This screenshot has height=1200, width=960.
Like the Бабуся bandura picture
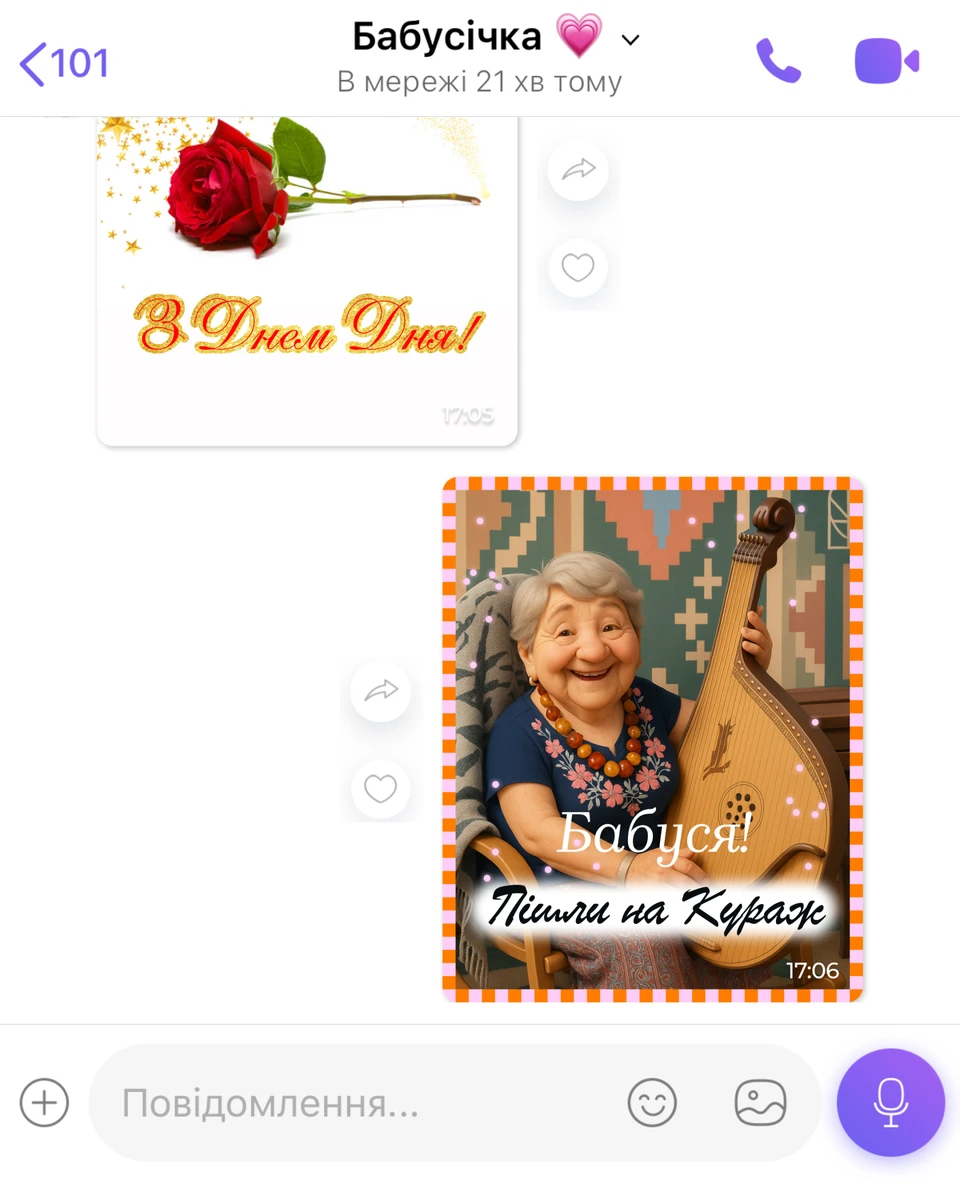[381, 789]
